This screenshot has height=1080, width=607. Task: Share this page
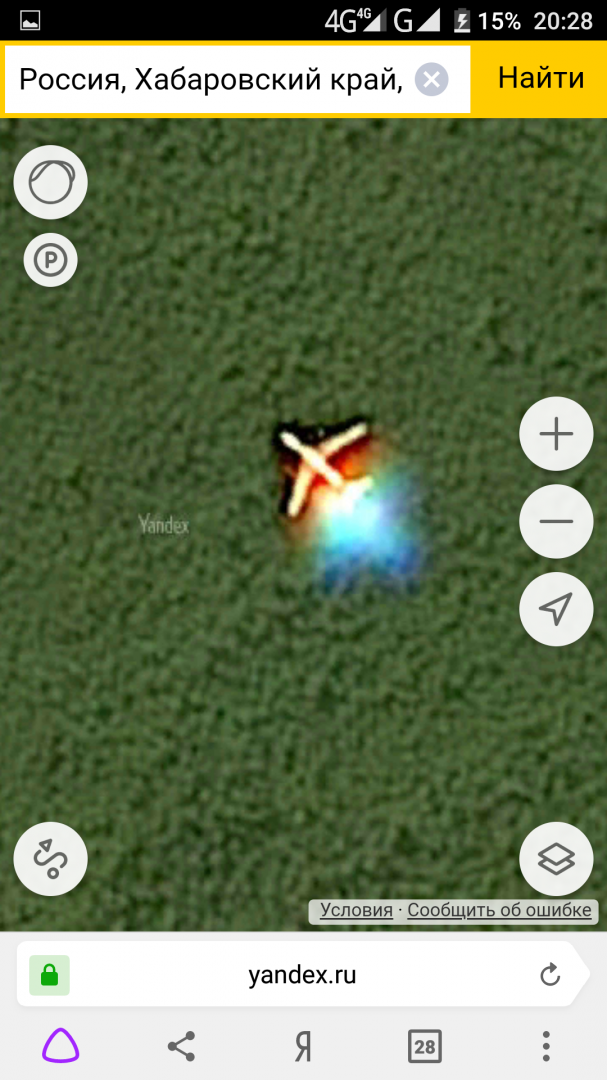(181, 1046)
